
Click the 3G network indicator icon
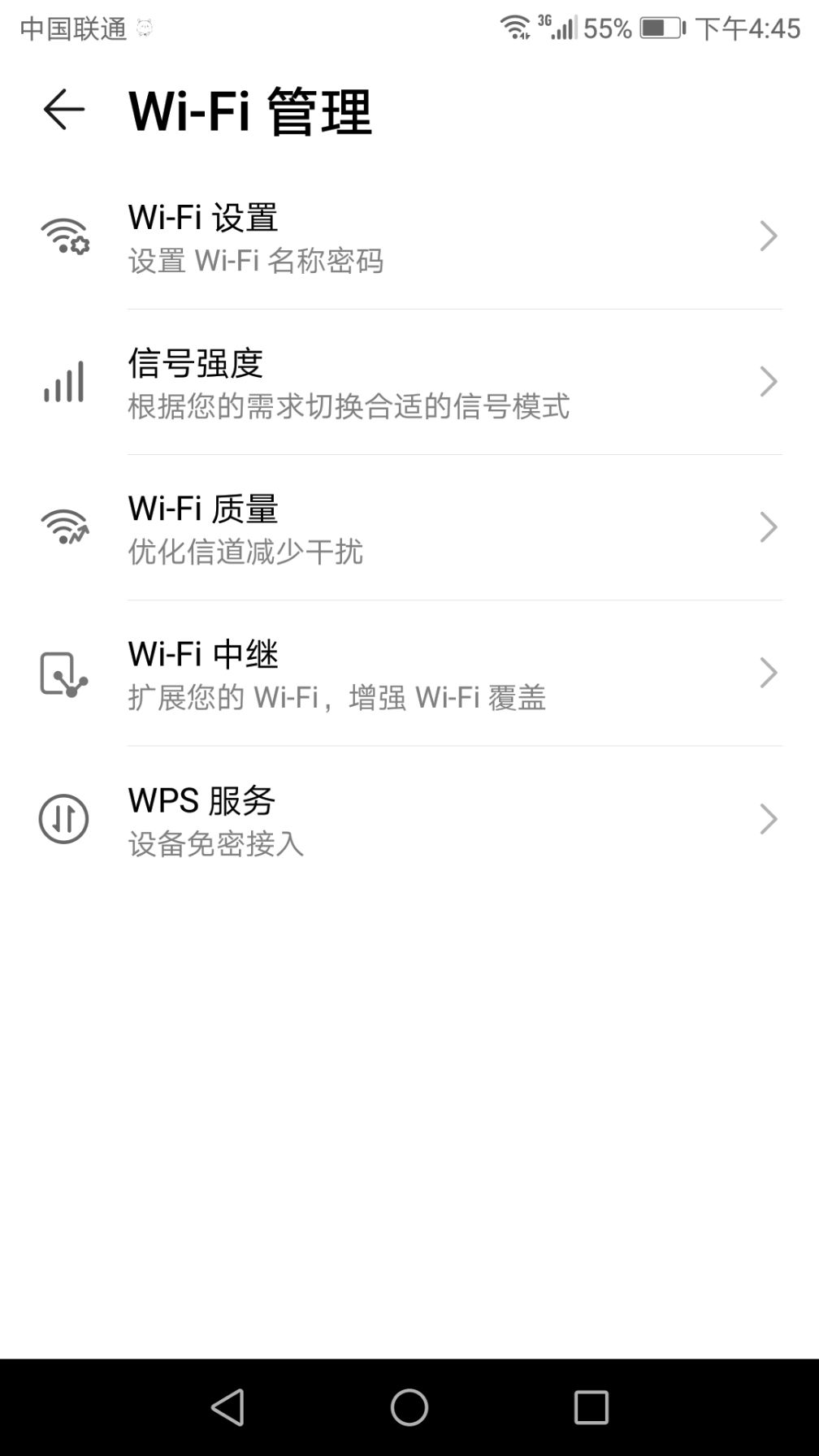coord(553,27)
